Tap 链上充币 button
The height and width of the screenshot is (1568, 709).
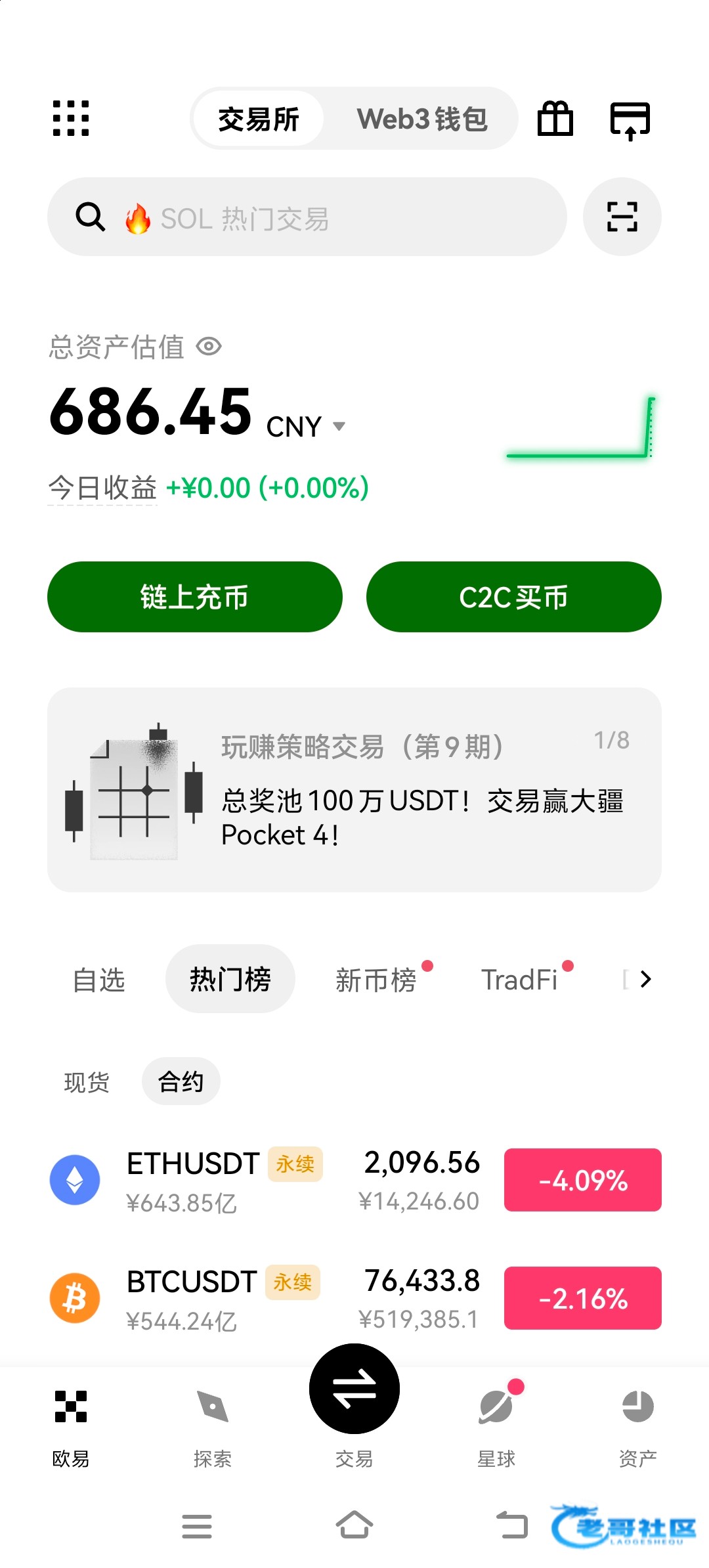pyautogui.click(x=195, y=597)
